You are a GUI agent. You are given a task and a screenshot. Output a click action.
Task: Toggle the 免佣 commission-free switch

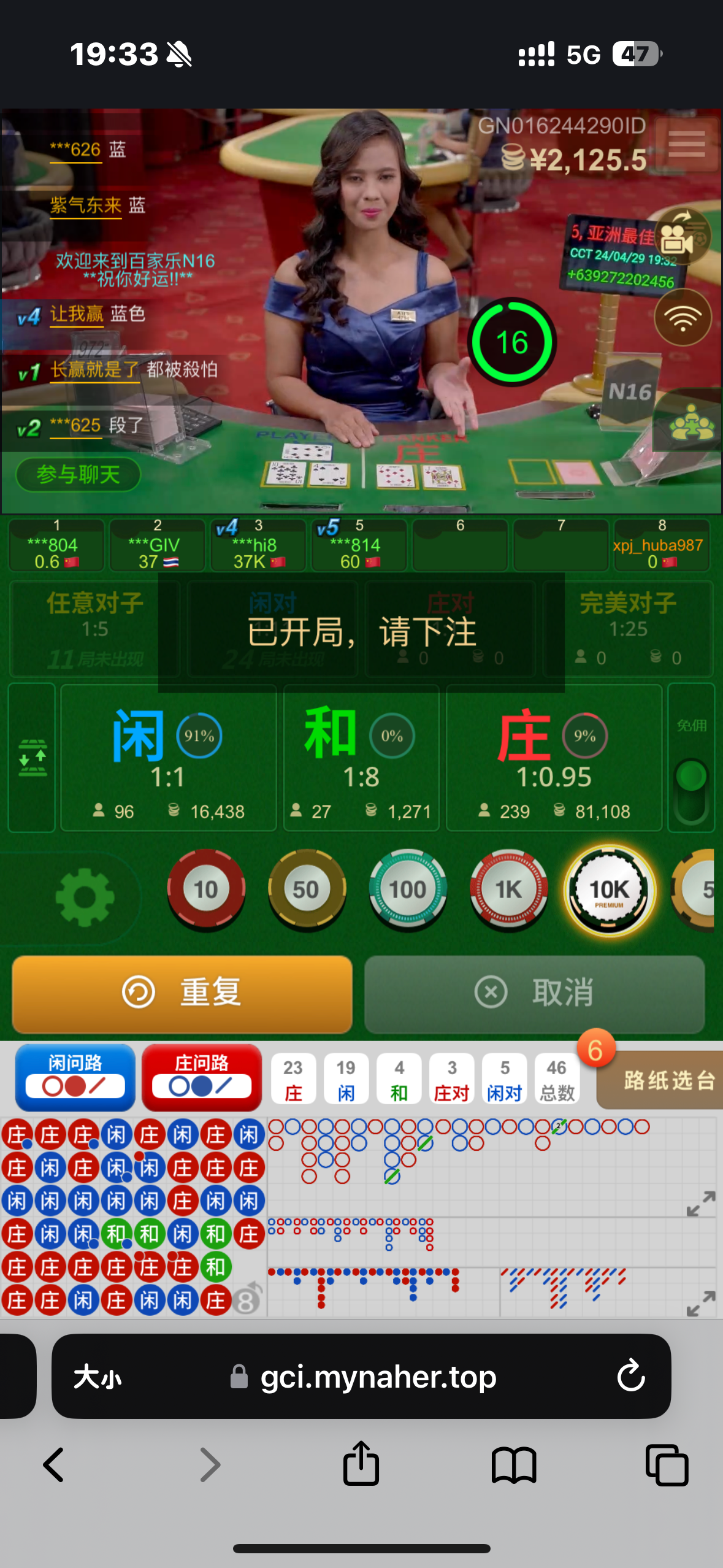point(691,789)
